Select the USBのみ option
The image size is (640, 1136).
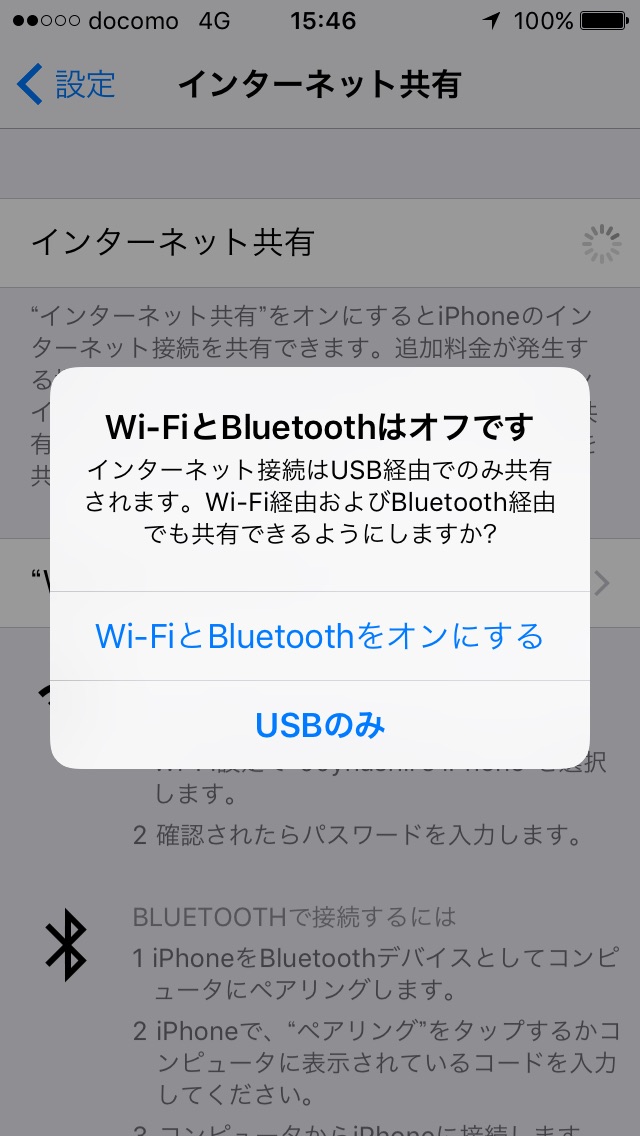(320, 724)
